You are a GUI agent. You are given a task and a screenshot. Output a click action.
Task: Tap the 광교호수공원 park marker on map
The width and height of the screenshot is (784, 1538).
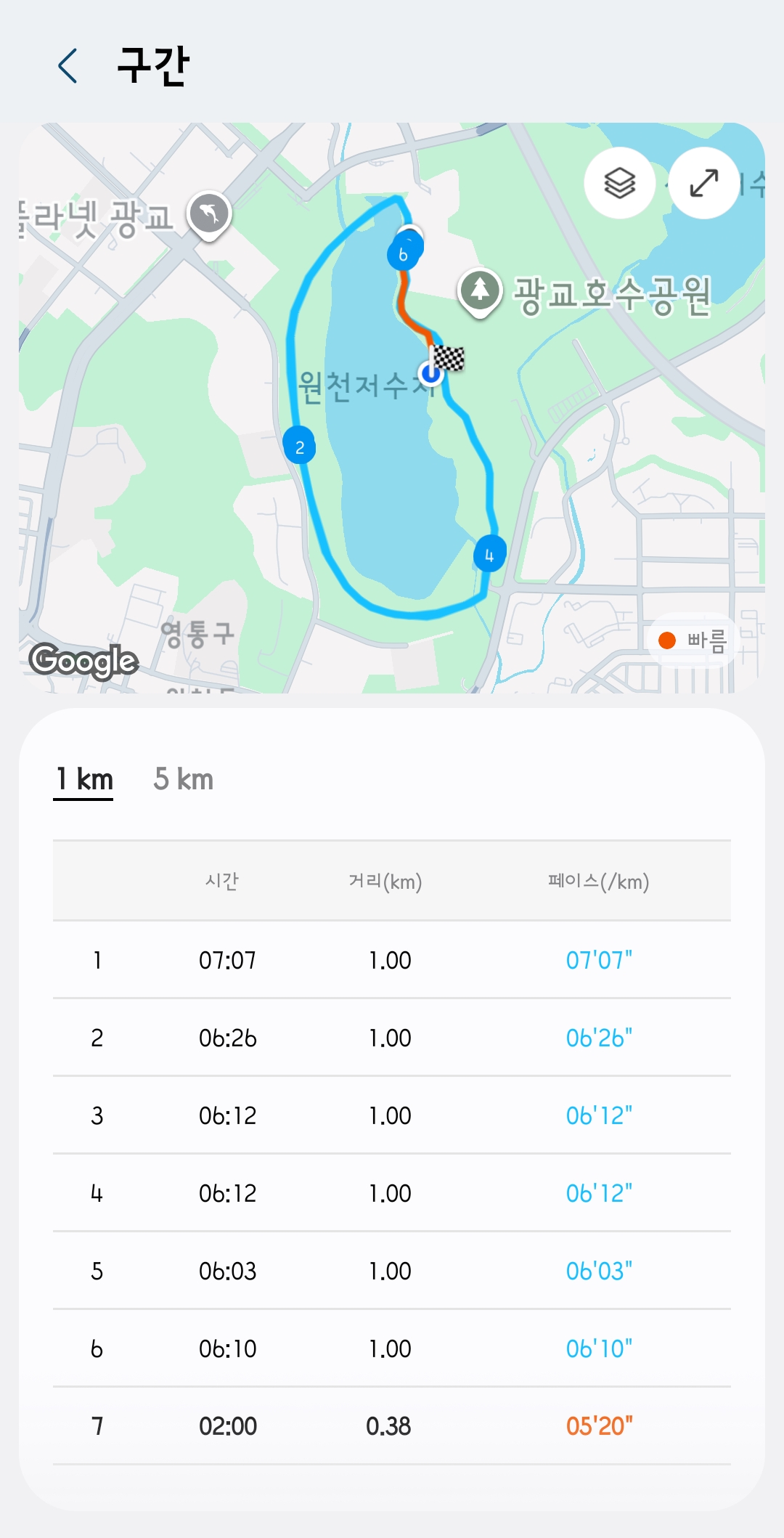pyautogui.click(x=480, y=292)
